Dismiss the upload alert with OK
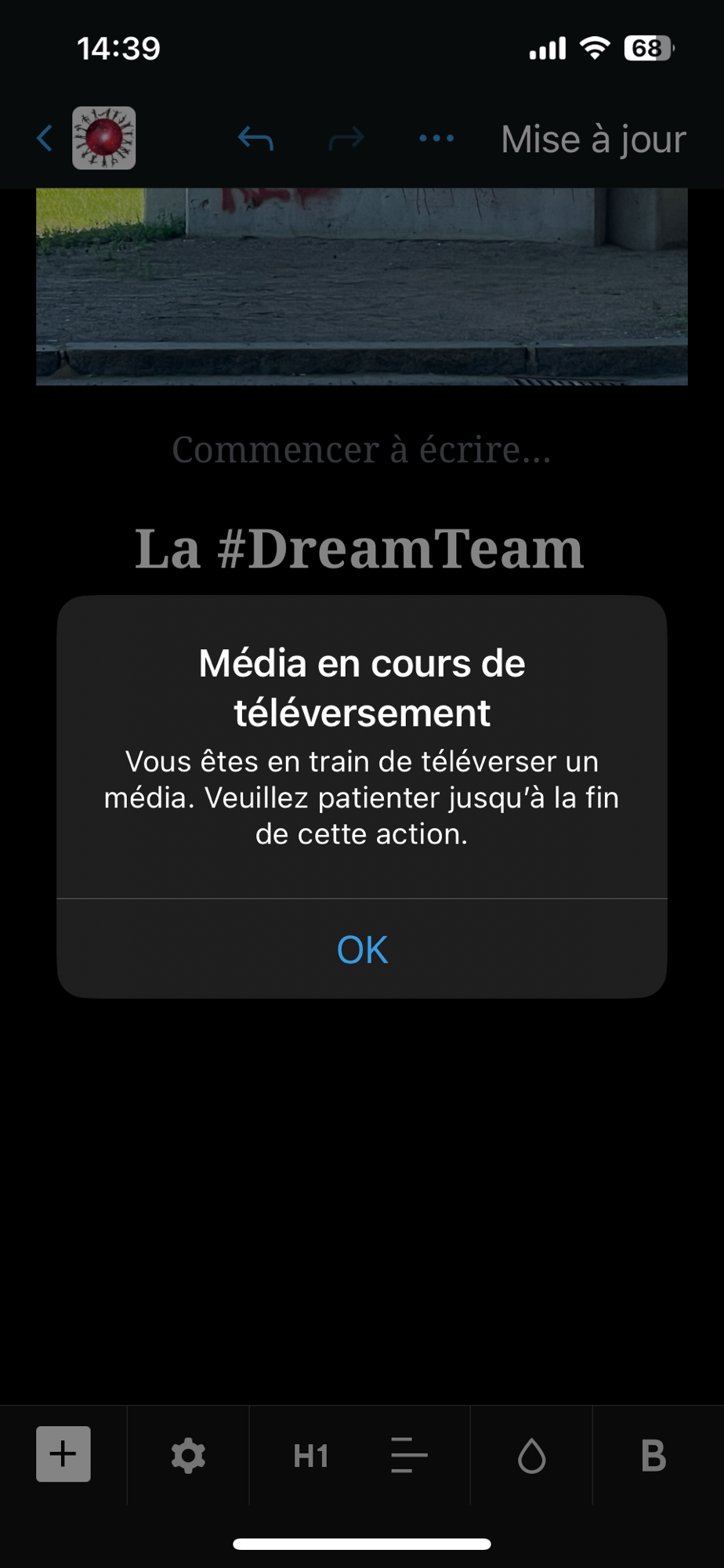This screenshot has height=1568, width=724. click(361, 949)
